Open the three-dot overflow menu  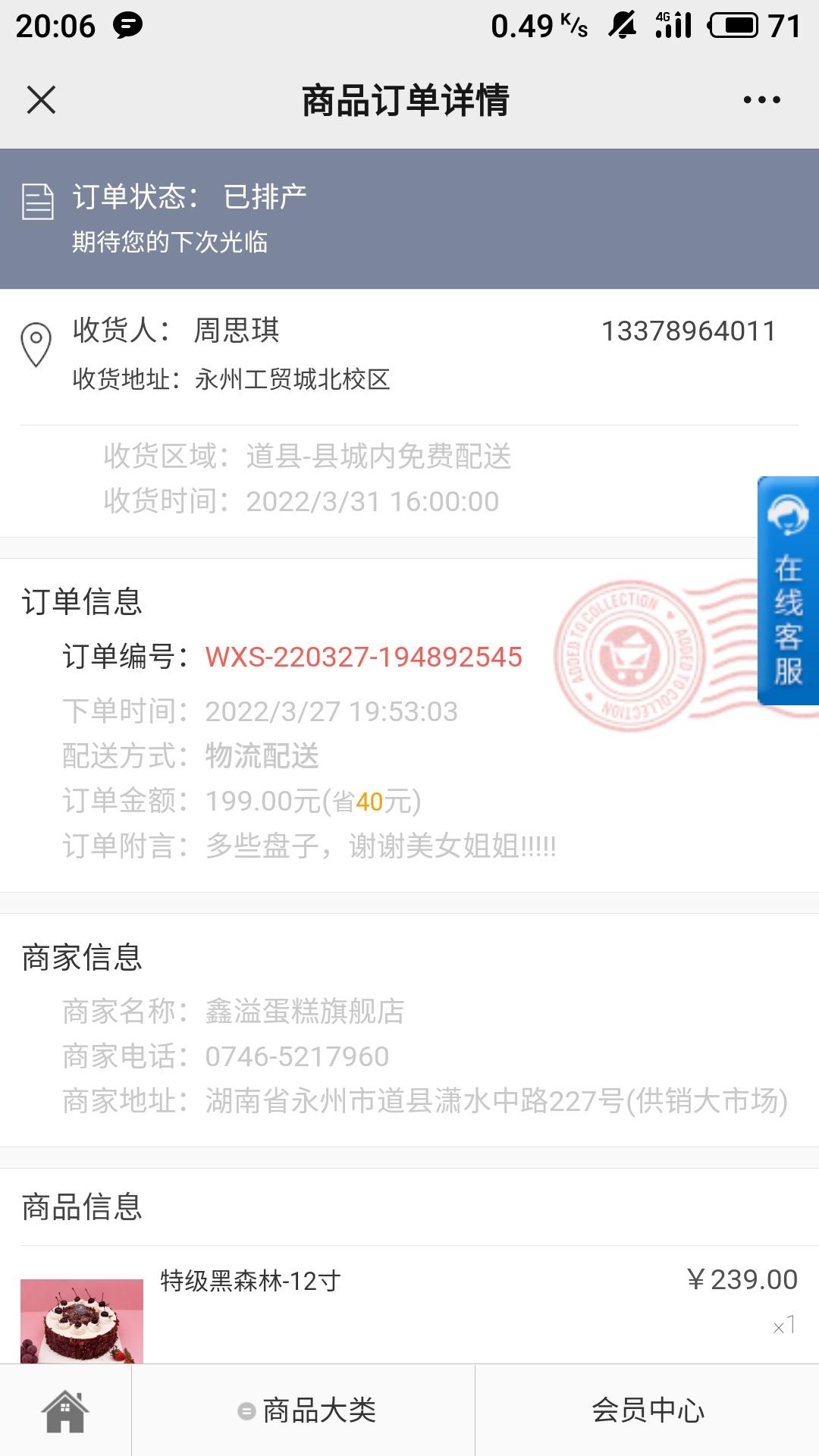click(x=761, y=99)
